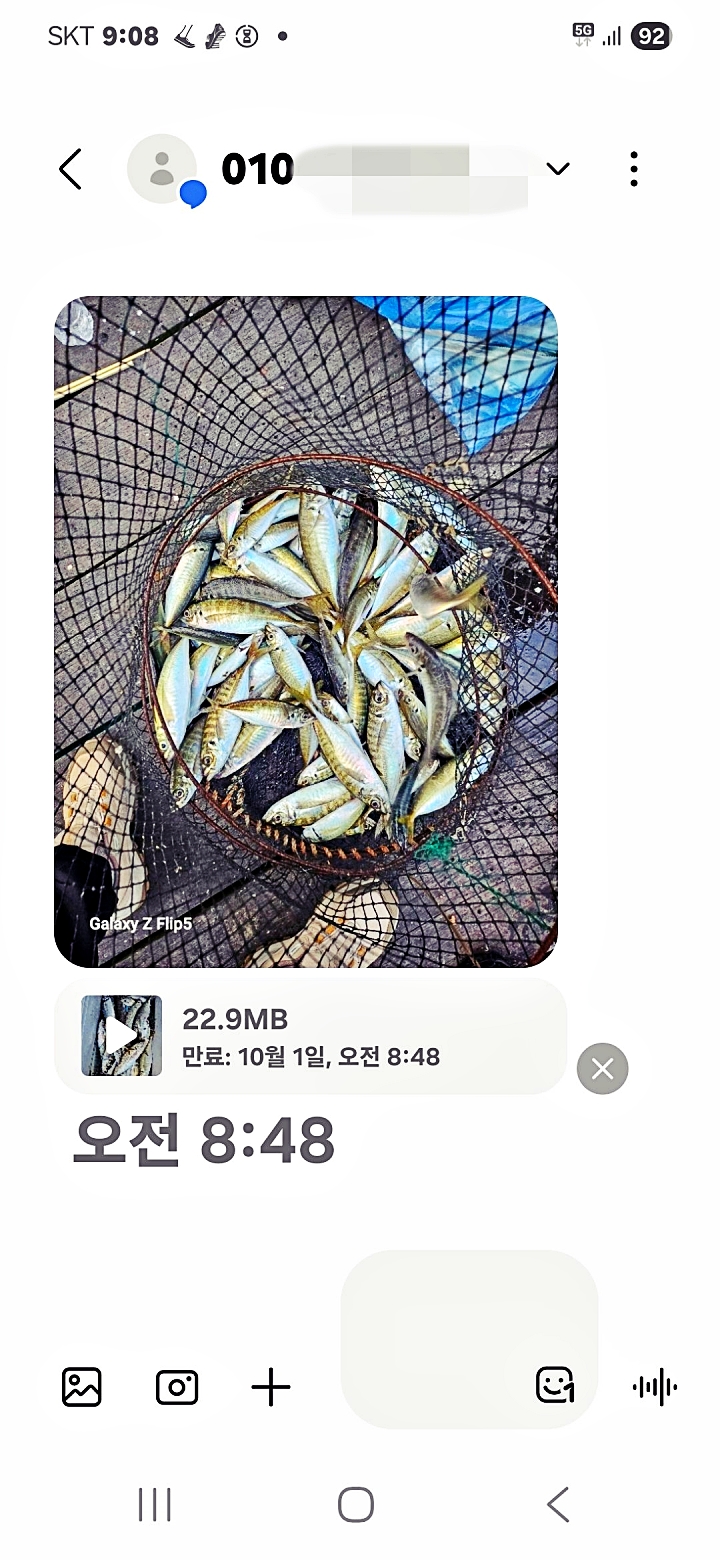This screenshot has height=1560, width=720.
Task: Dismiss the video attachment with X
Action: pyautogui.click(x=602, y=1069)
